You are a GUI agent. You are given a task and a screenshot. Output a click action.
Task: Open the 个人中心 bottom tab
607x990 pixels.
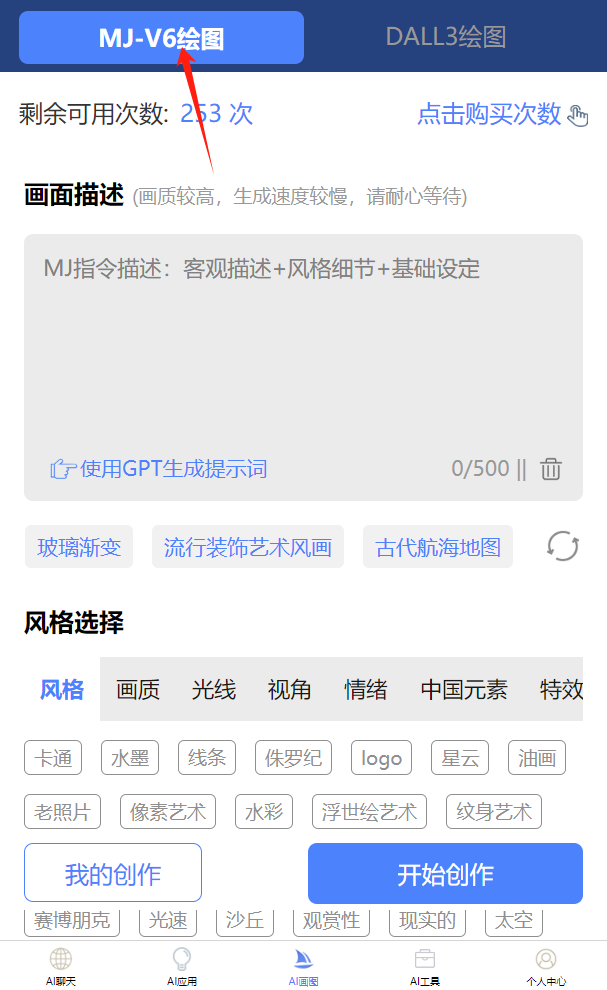[x=546, y=966]
